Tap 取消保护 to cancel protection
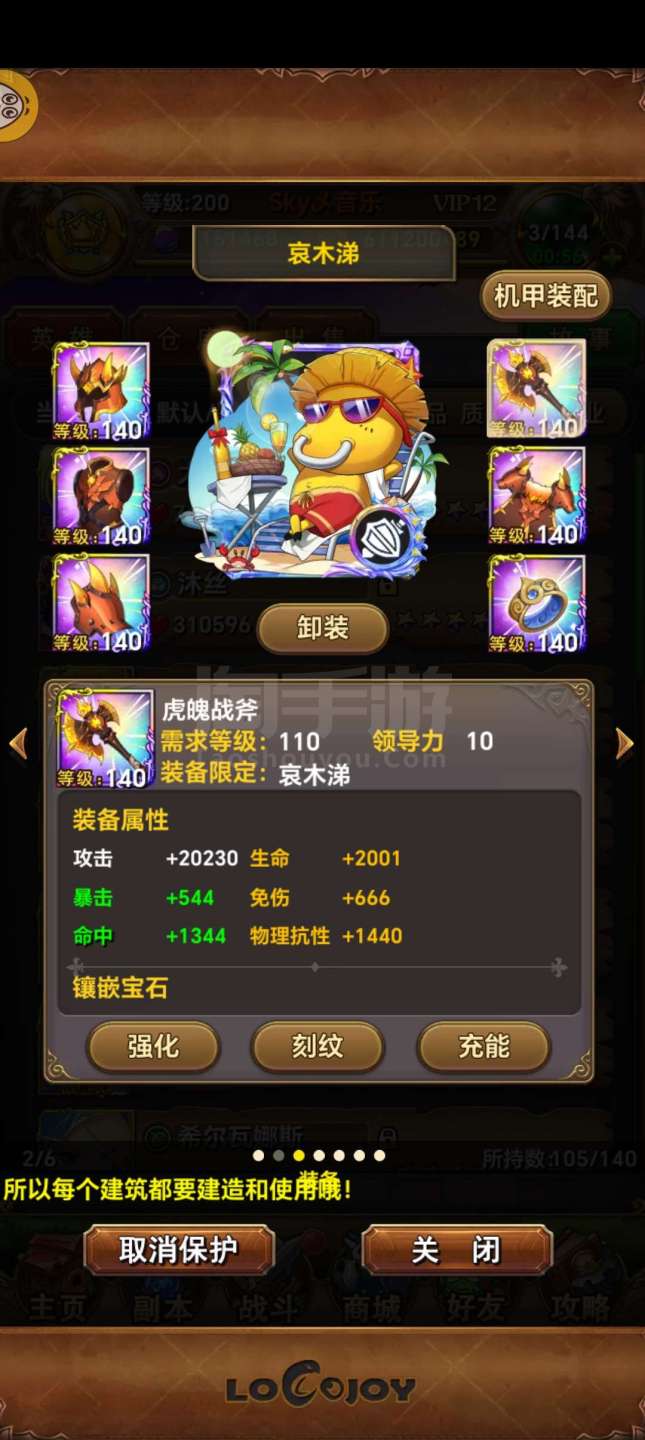The width and height of the screenshot is (645, 1440). (178, 1250)
